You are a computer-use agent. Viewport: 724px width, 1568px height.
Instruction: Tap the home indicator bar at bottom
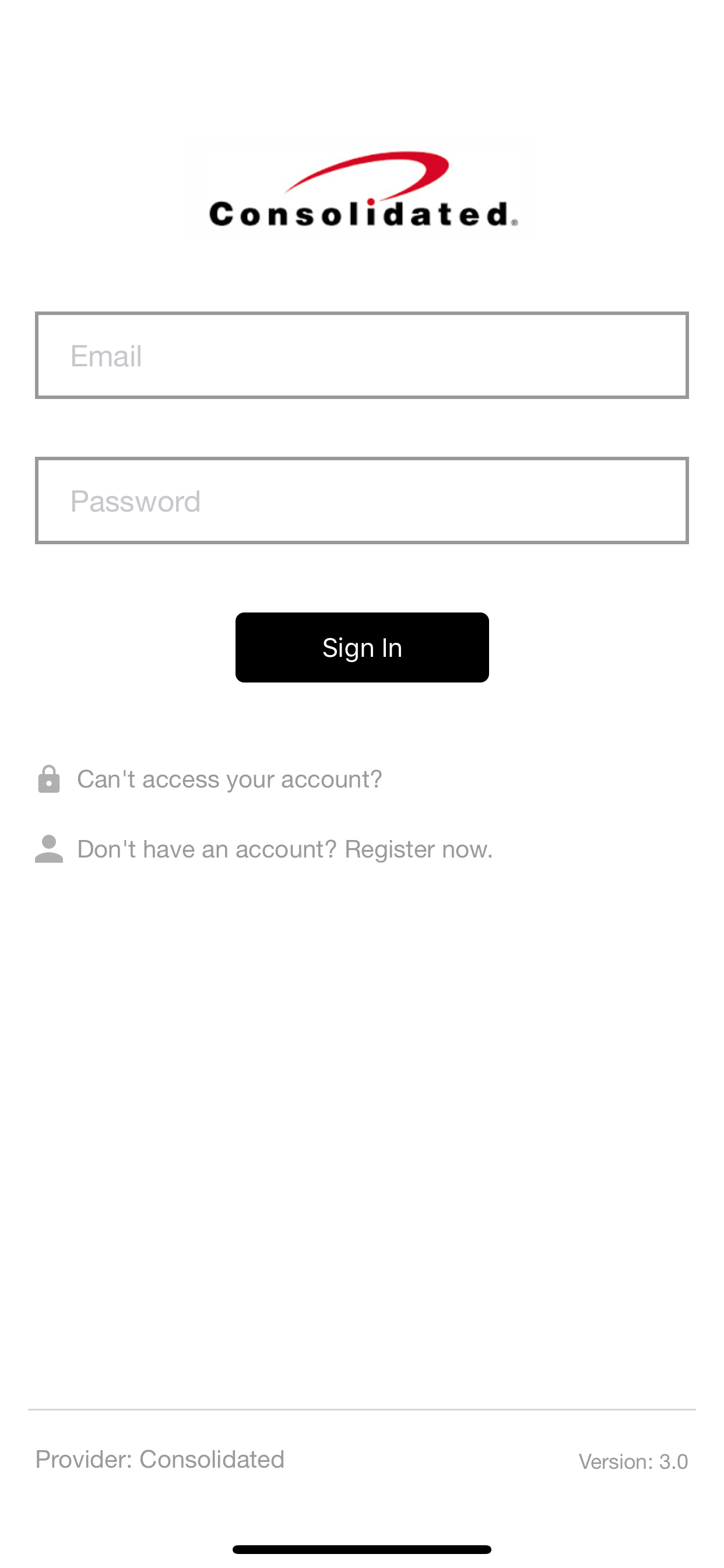click(362, 1549)
